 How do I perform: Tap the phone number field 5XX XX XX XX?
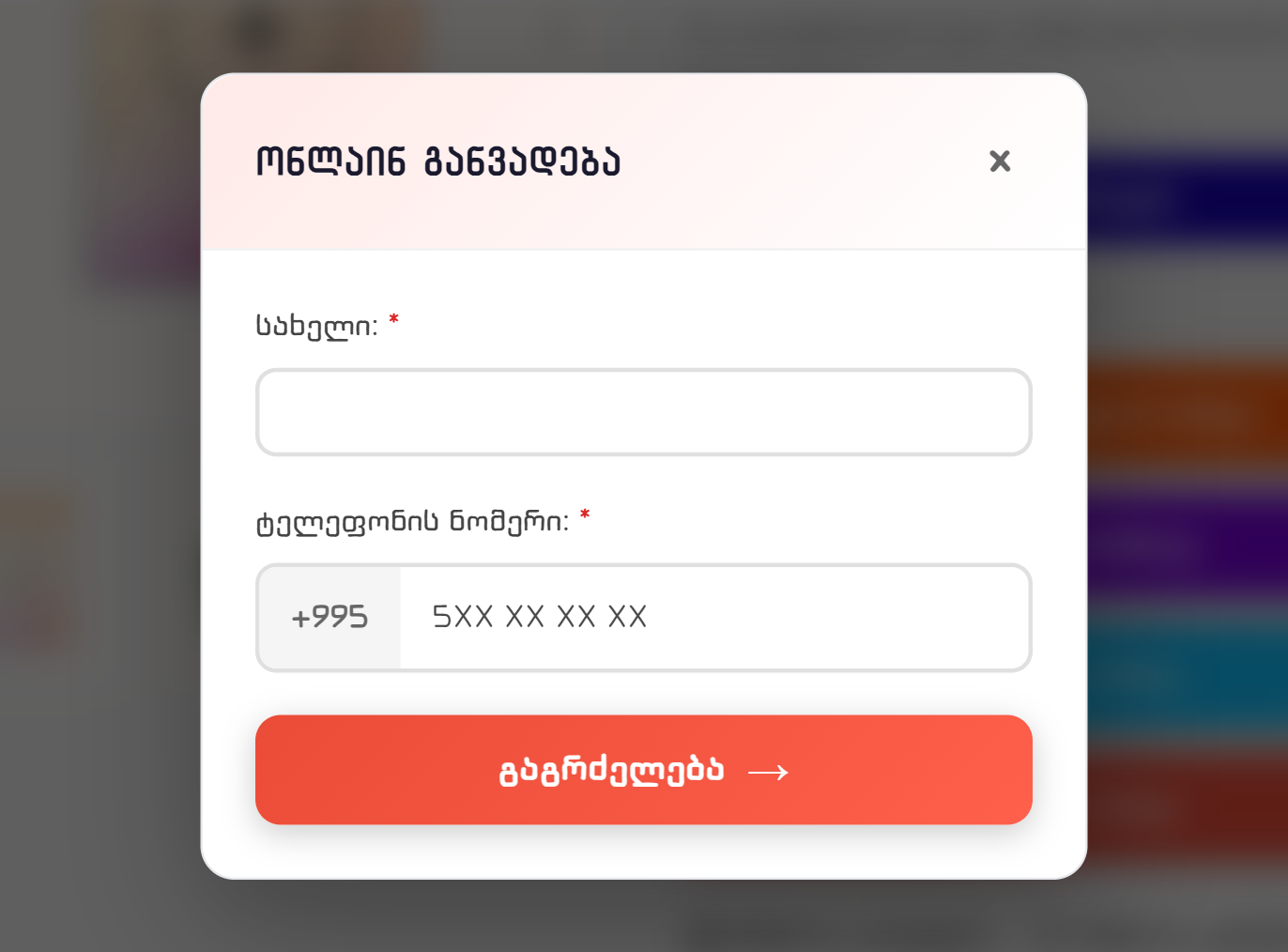click(713, 617)
